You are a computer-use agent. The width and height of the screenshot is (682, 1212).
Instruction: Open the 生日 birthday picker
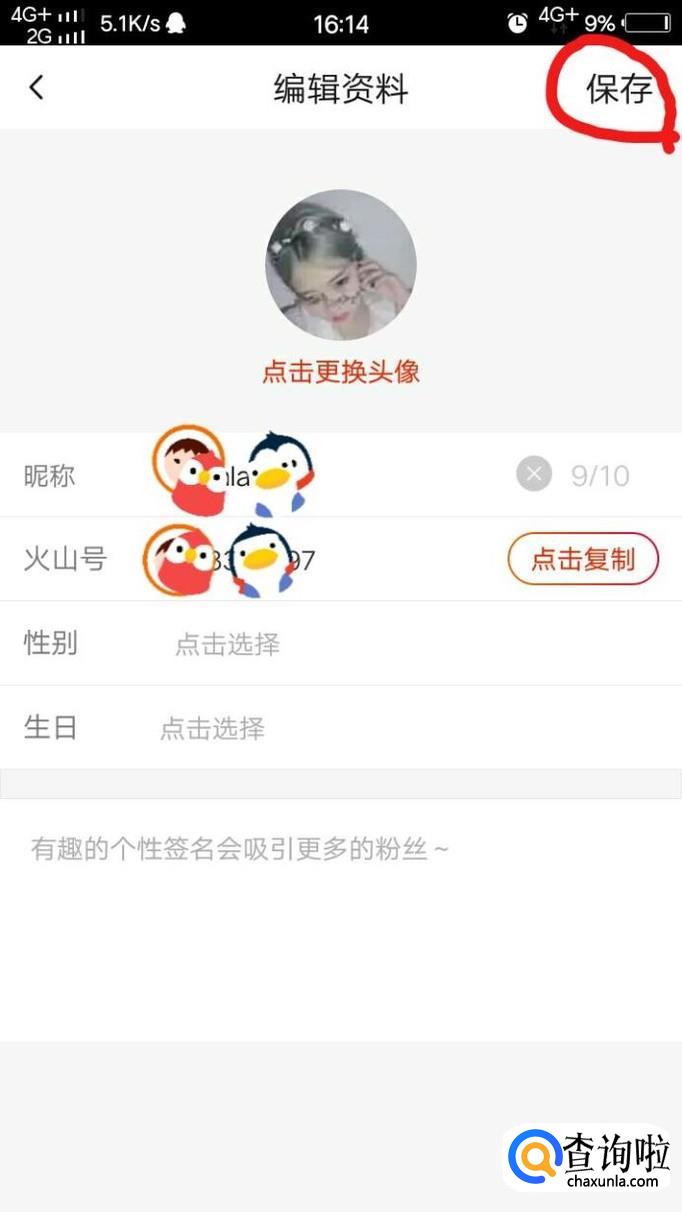tap(213, 728)
